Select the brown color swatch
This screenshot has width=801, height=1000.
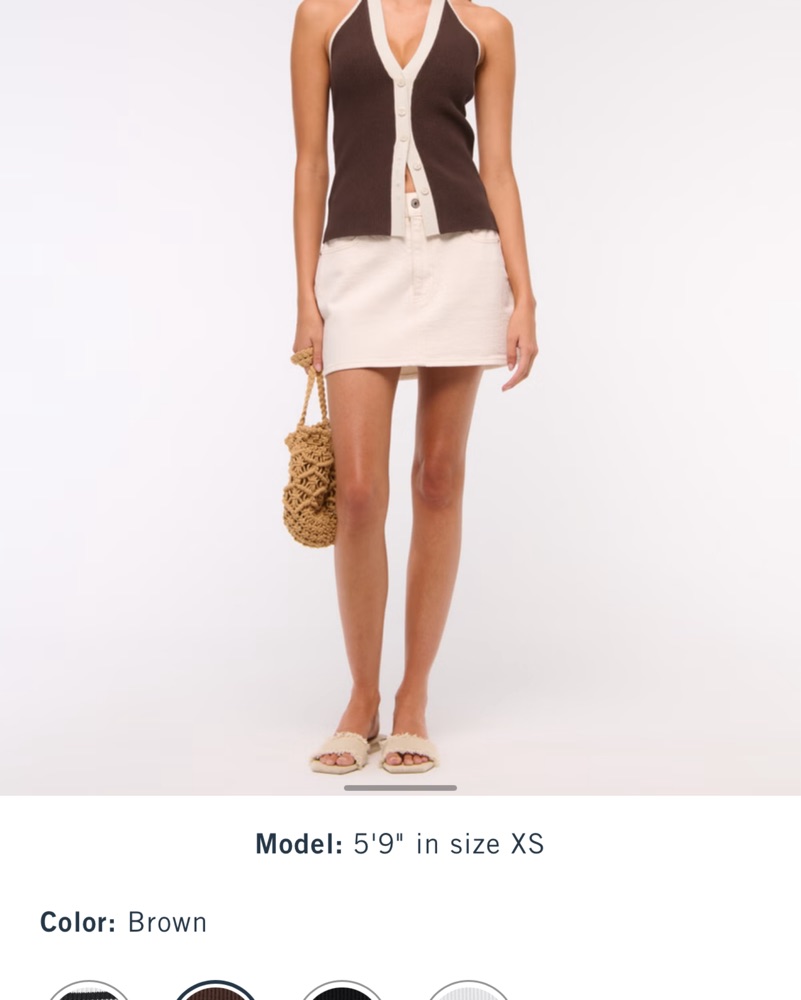215,992
